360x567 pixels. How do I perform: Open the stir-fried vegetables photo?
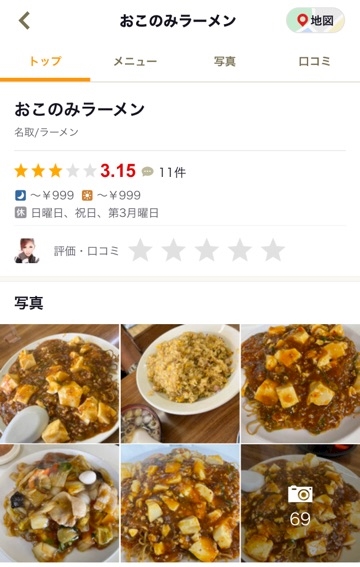(59, 504)
